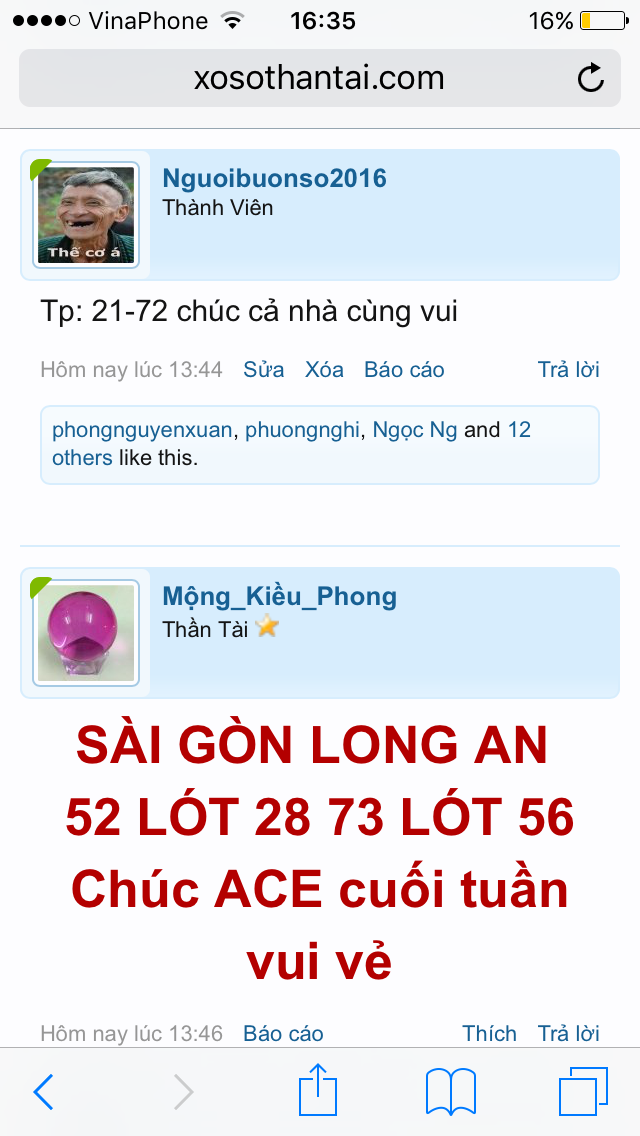This screenshot has width=640, height=1136.
Task: Open Mộng_Kiều_Phong's avatar picture
Action: [86, 633]
